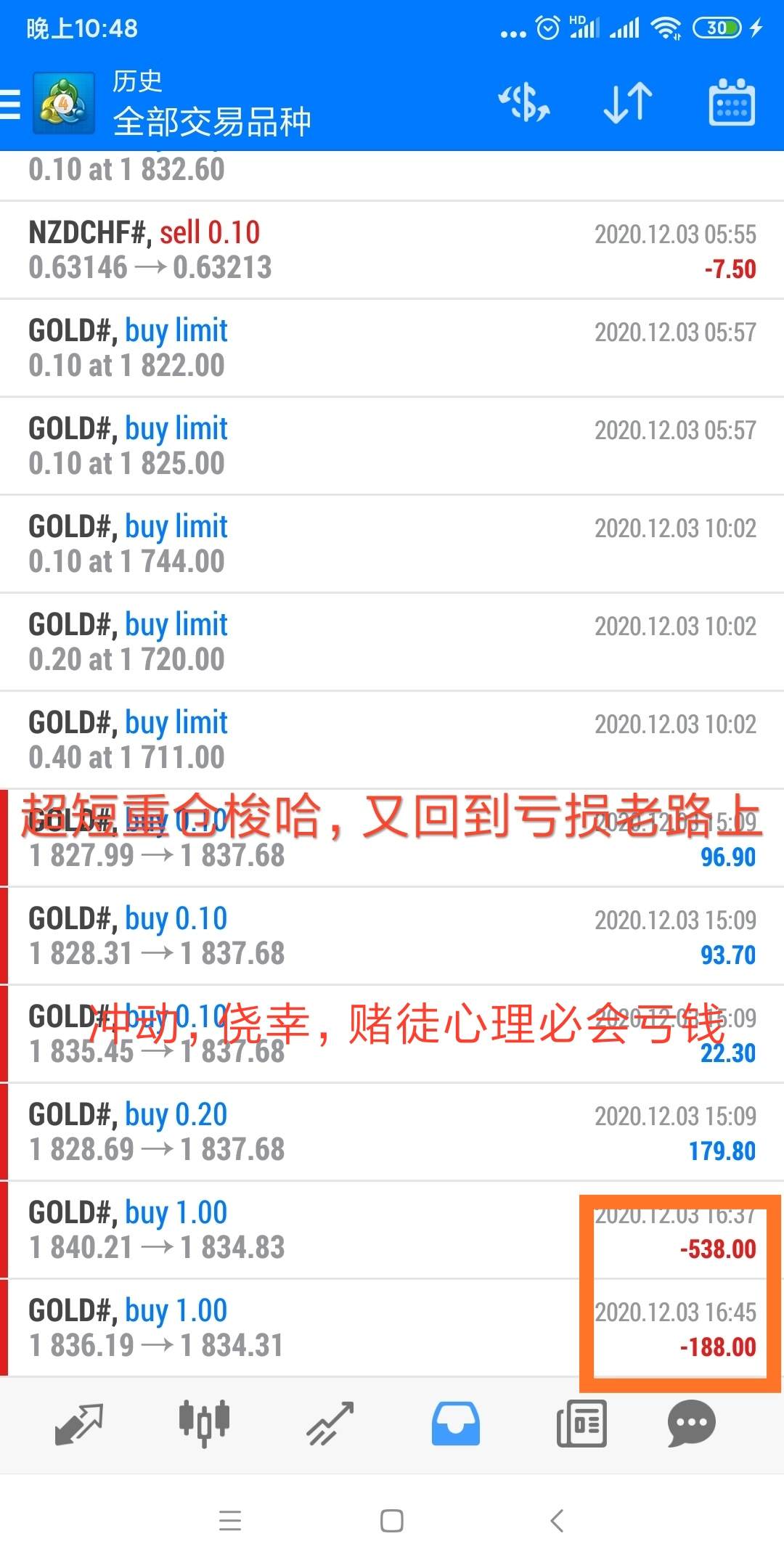Open the GOLD# buy limit at 1 822.00
784x1568 pixels.
coord(392,348)
